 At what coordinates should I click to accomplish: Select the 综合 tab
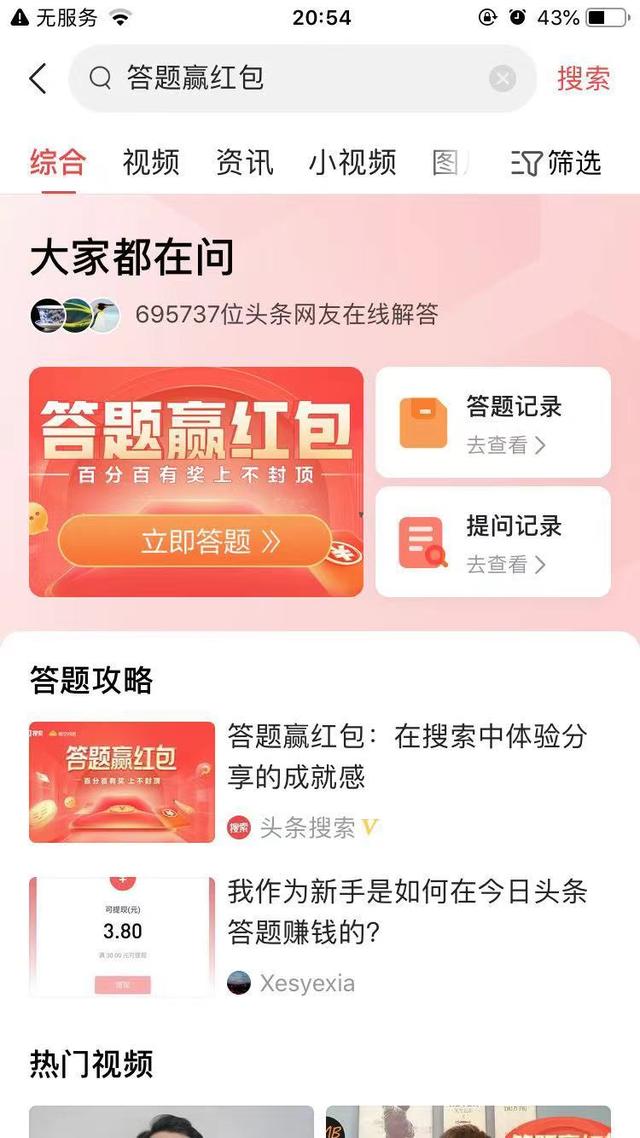click(58, 162)
